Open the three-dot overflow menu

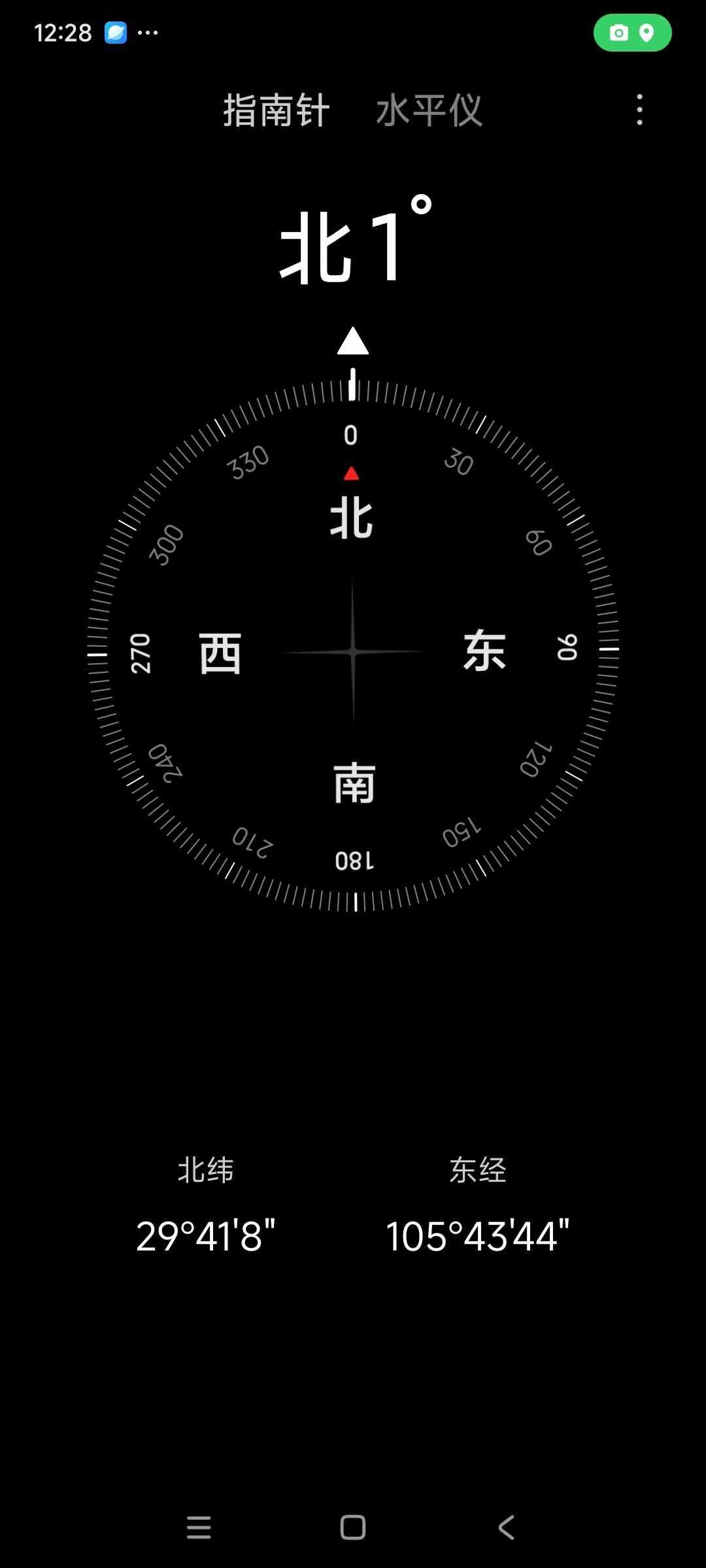point(639,110)
